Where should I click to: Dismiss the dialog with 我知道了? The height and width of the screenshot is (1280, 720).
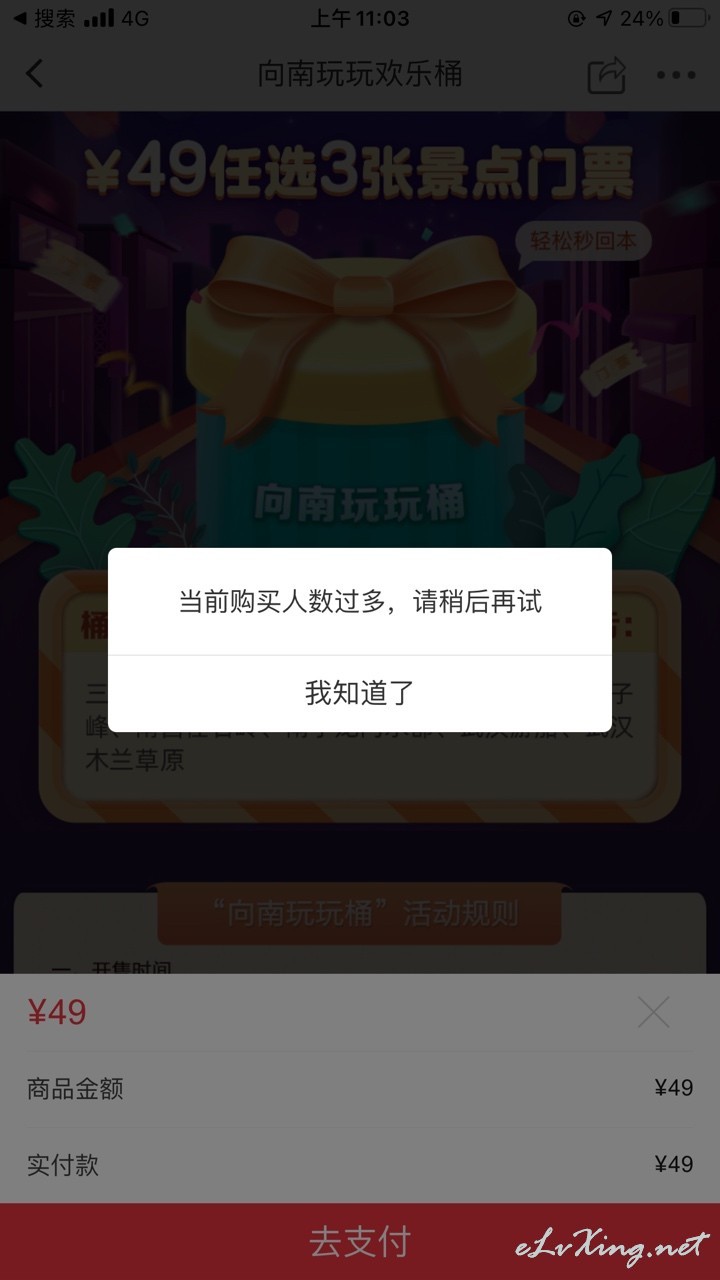360,693
